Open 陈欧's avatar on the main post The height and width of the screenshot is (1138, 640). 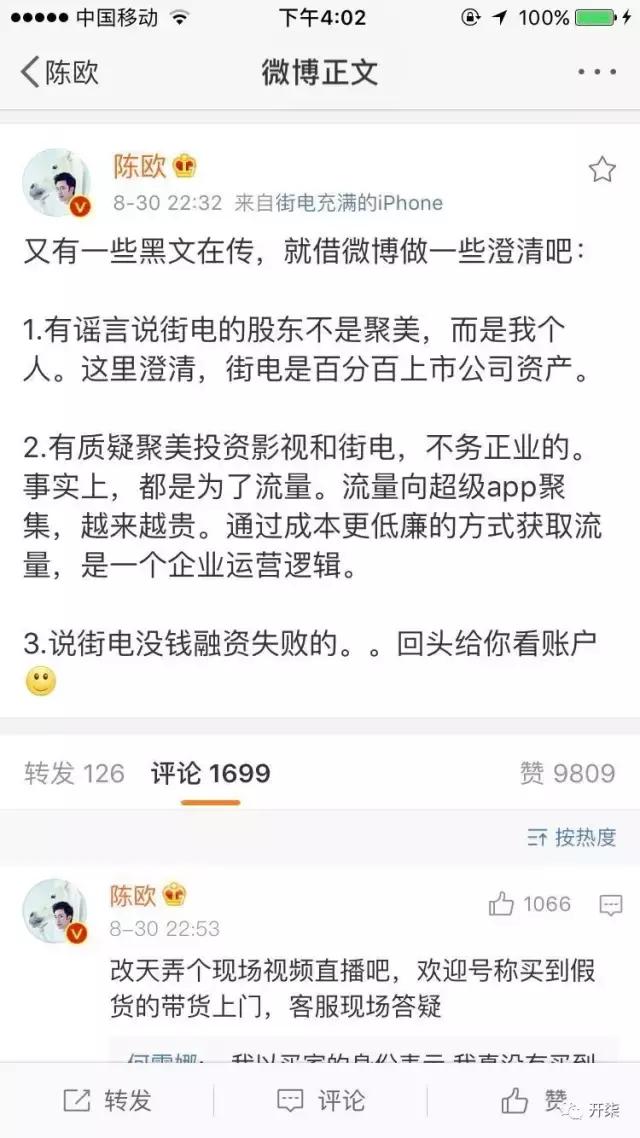(x=56, y=183)
